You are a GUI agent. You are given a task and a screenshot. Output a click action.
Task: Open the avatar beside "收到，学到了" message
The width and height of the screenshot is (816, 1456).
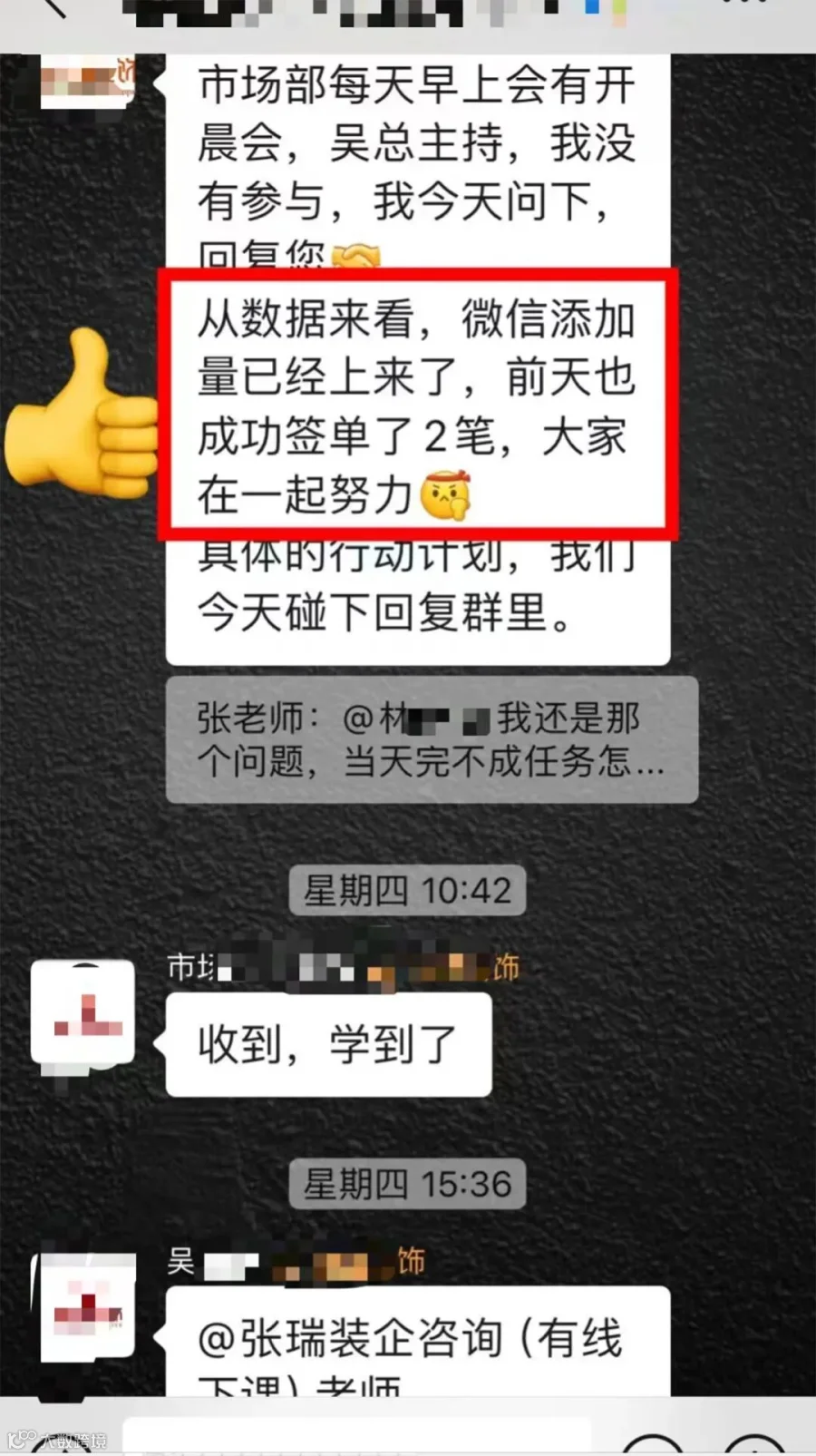click(83, 1012)
